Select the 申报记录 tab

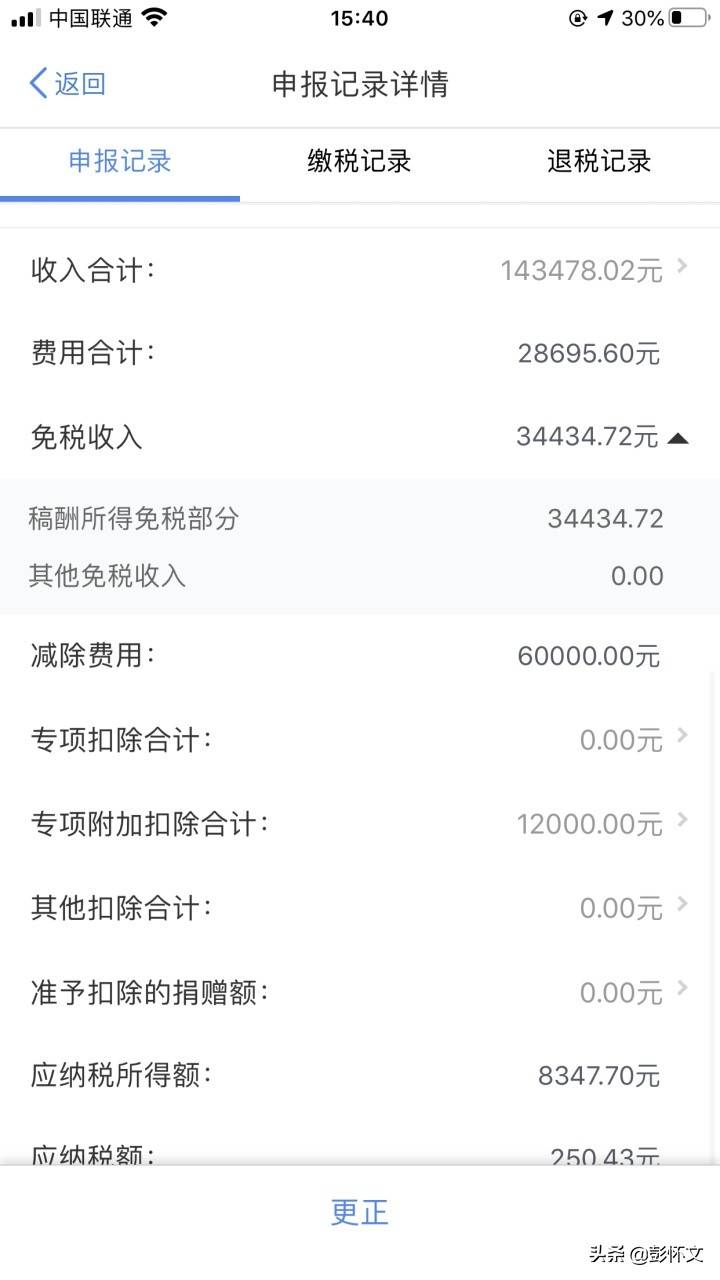click(x=121, y=162)
